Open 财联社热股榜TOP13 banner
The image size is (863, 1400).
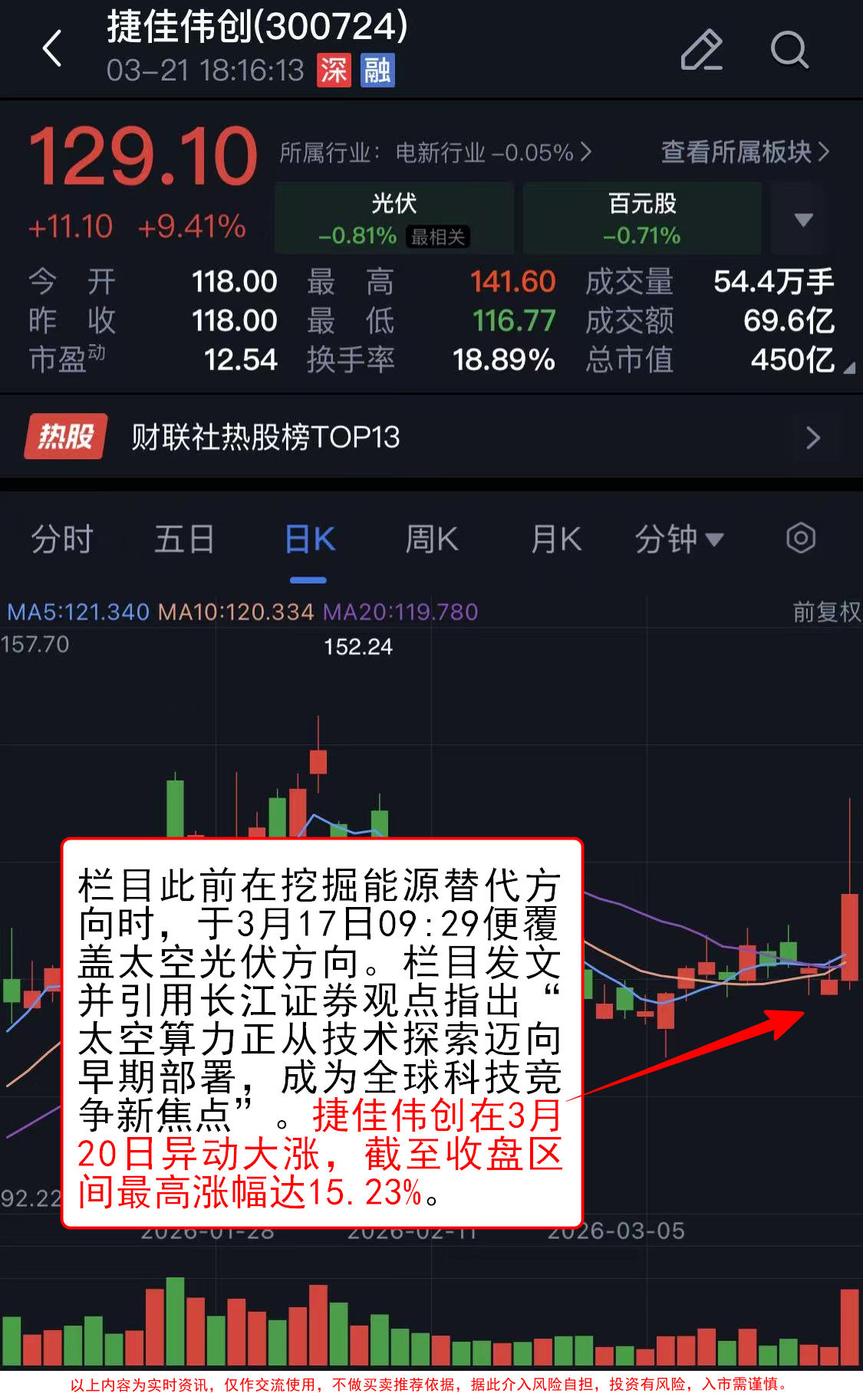pyautogui.click(x=430, y=437)
